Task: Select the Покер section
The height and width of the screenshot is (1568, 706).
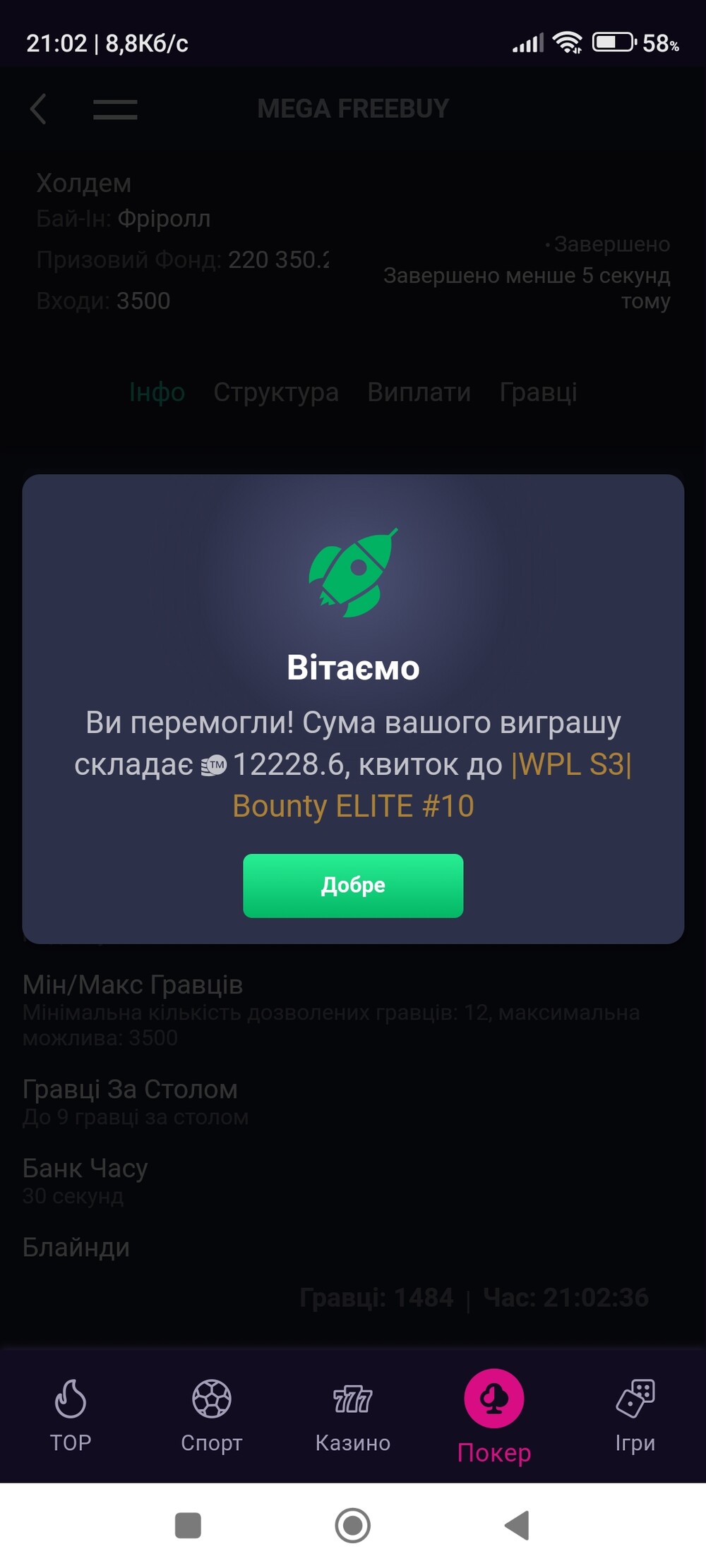Action: [x=494, y=1416]
